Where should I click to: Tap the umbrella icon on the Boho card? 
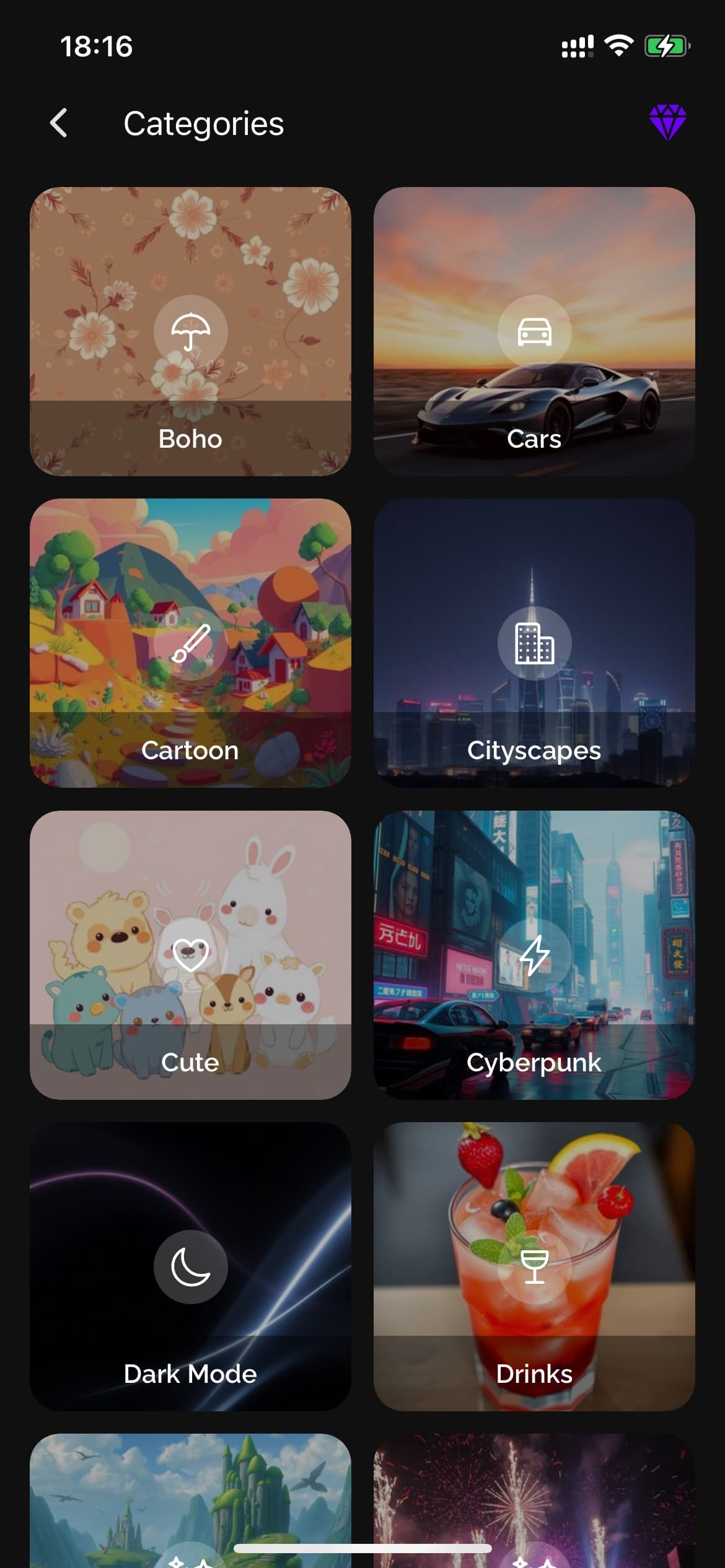coord(190,332)
